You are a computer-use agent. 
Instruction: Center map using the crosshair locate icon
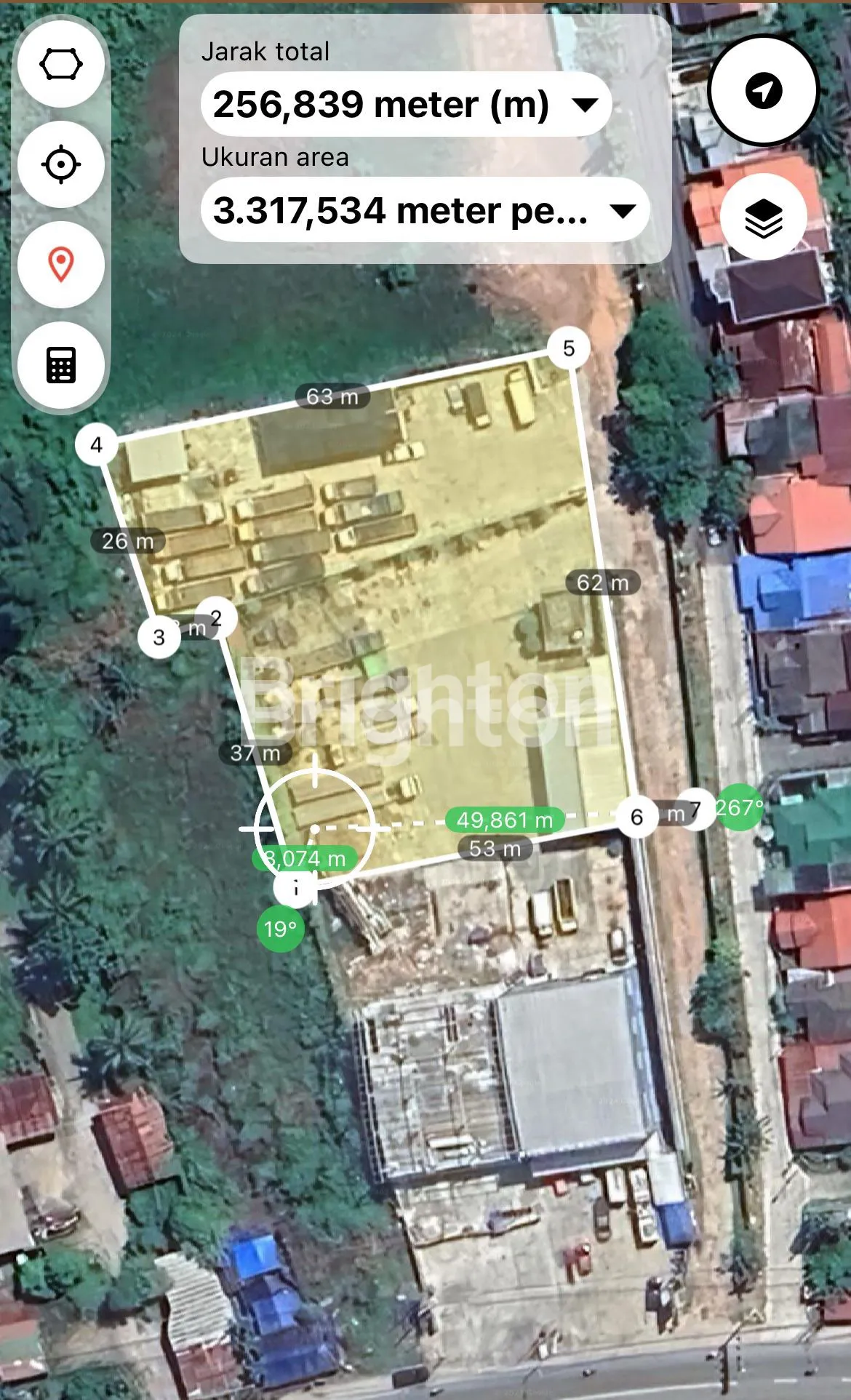[61, 164]
